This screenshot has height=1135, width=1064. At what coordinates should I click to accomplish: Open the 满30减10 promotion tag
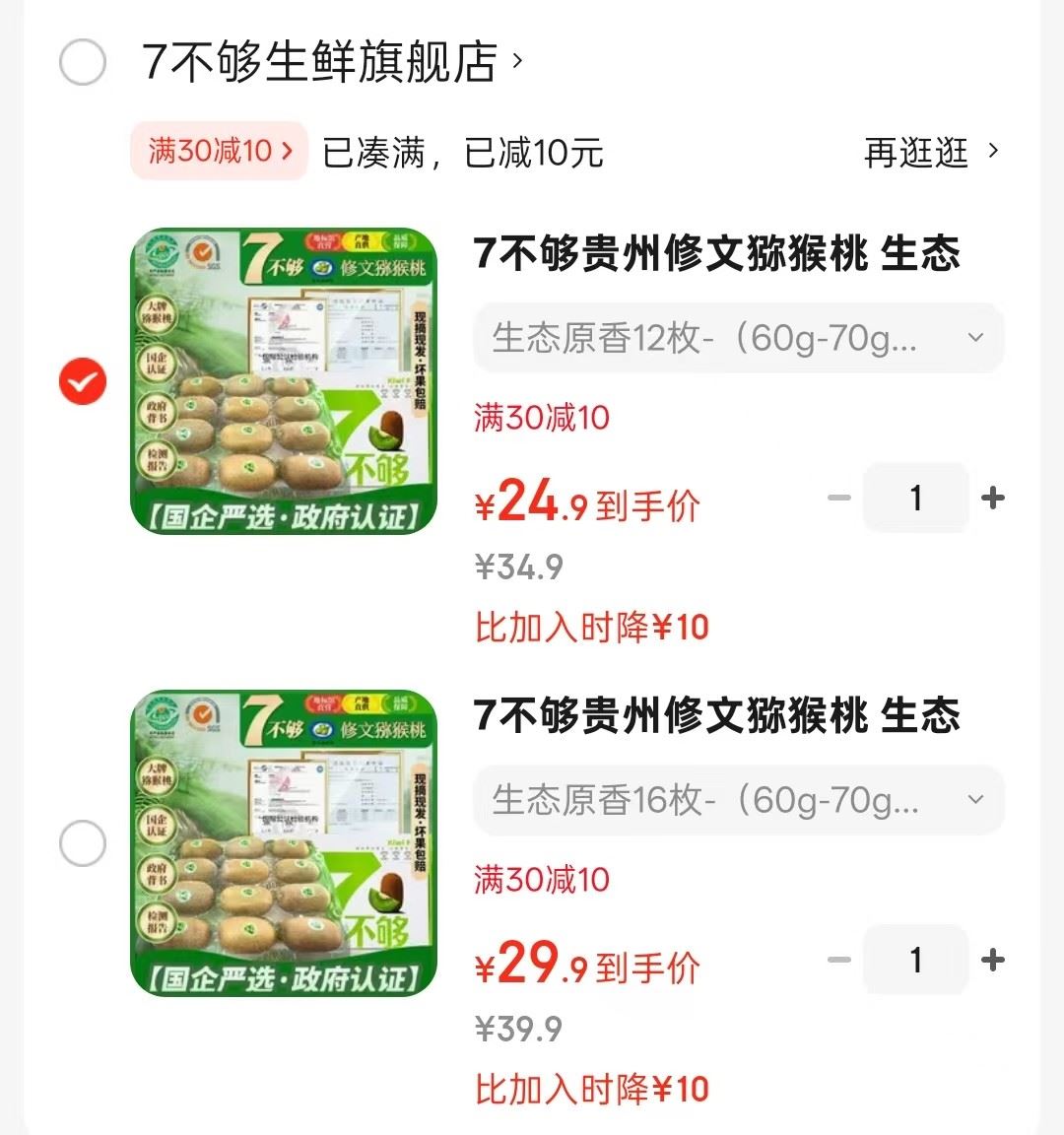coord(219,152)
